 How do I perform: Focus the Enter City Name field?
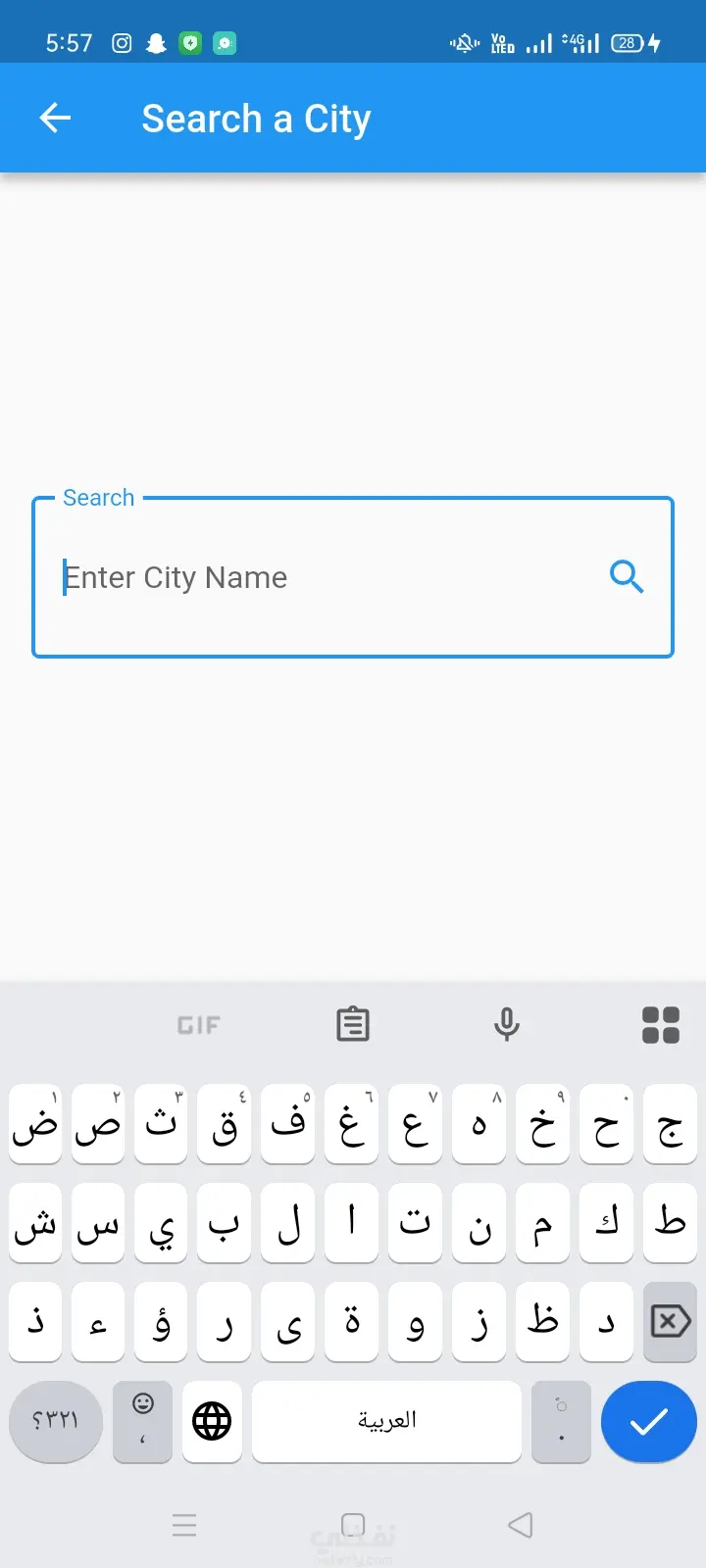(x=324, y=577)
